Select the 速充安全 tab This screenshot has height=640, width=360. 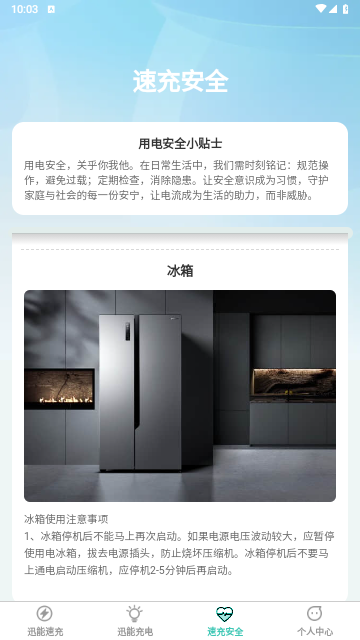pyautogui.click(x=225, y=621)
